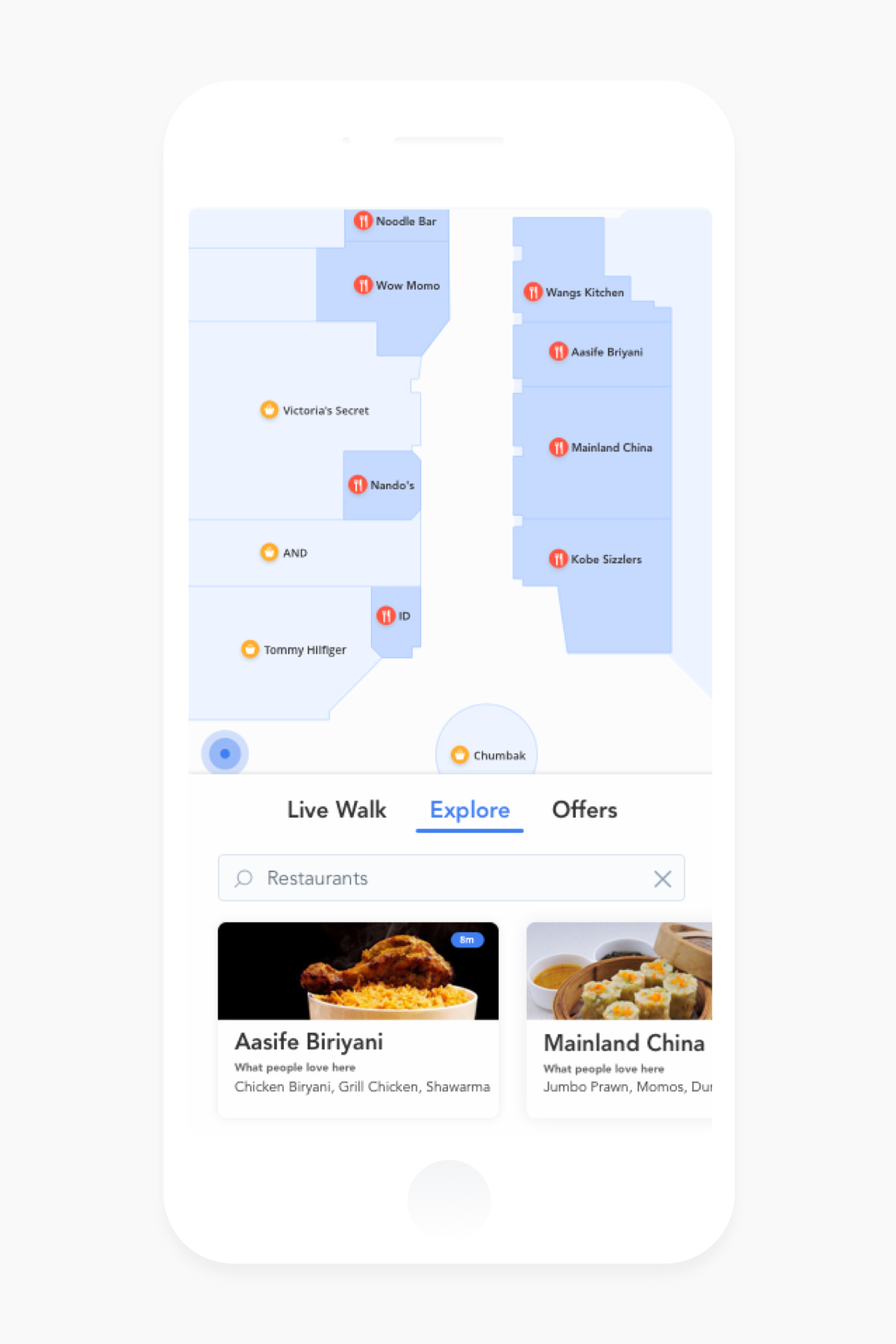Select Wangs Kitchen on the map
Viewport: 896px width, 1344px height.
click(533, 292)
